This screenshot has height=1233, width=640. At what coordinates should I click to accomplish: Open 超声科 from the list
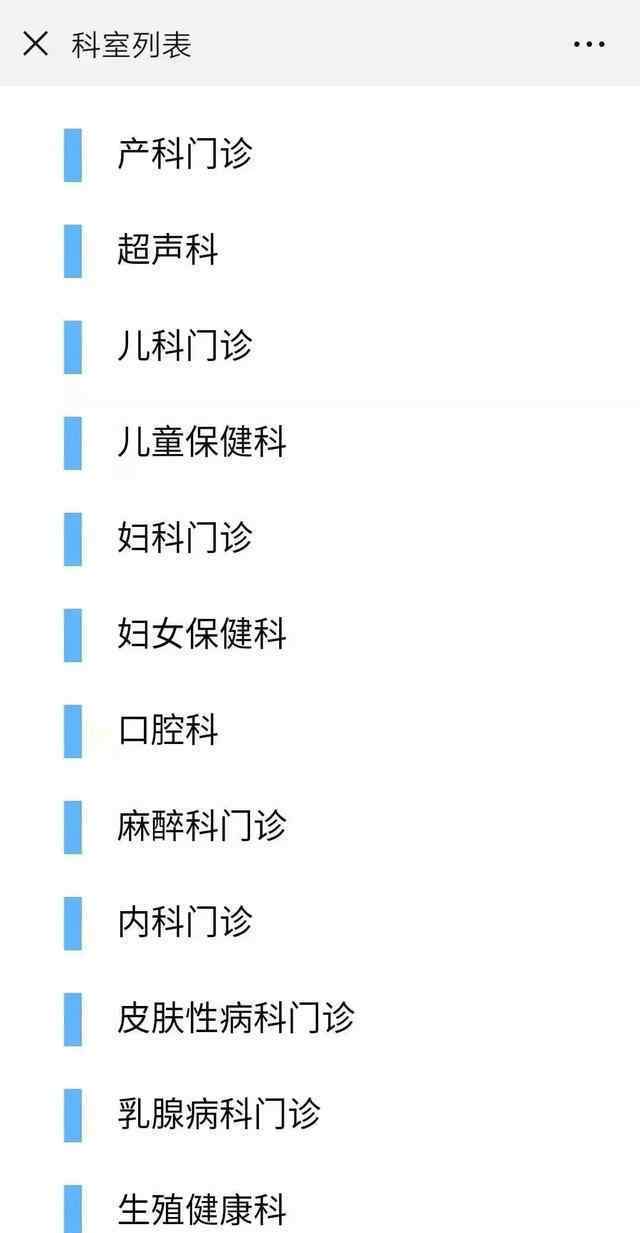click(x=320, y=250)
